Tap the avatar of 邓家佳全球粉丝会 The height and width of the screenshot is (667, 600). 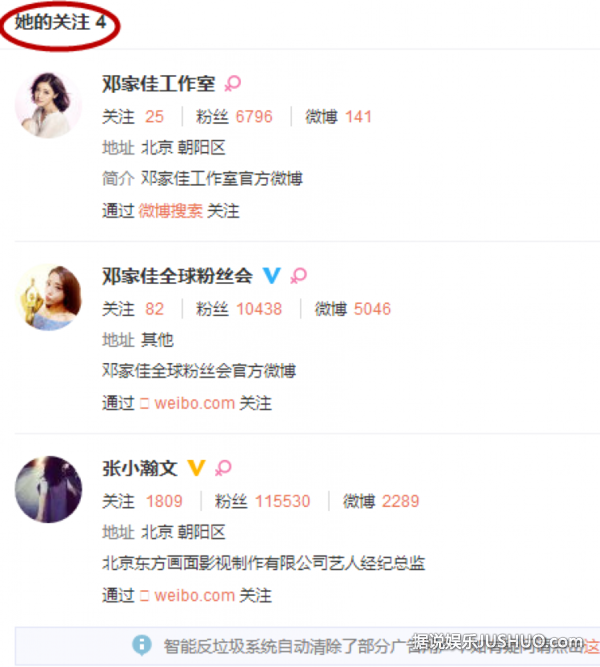click(x=48, y=297)
